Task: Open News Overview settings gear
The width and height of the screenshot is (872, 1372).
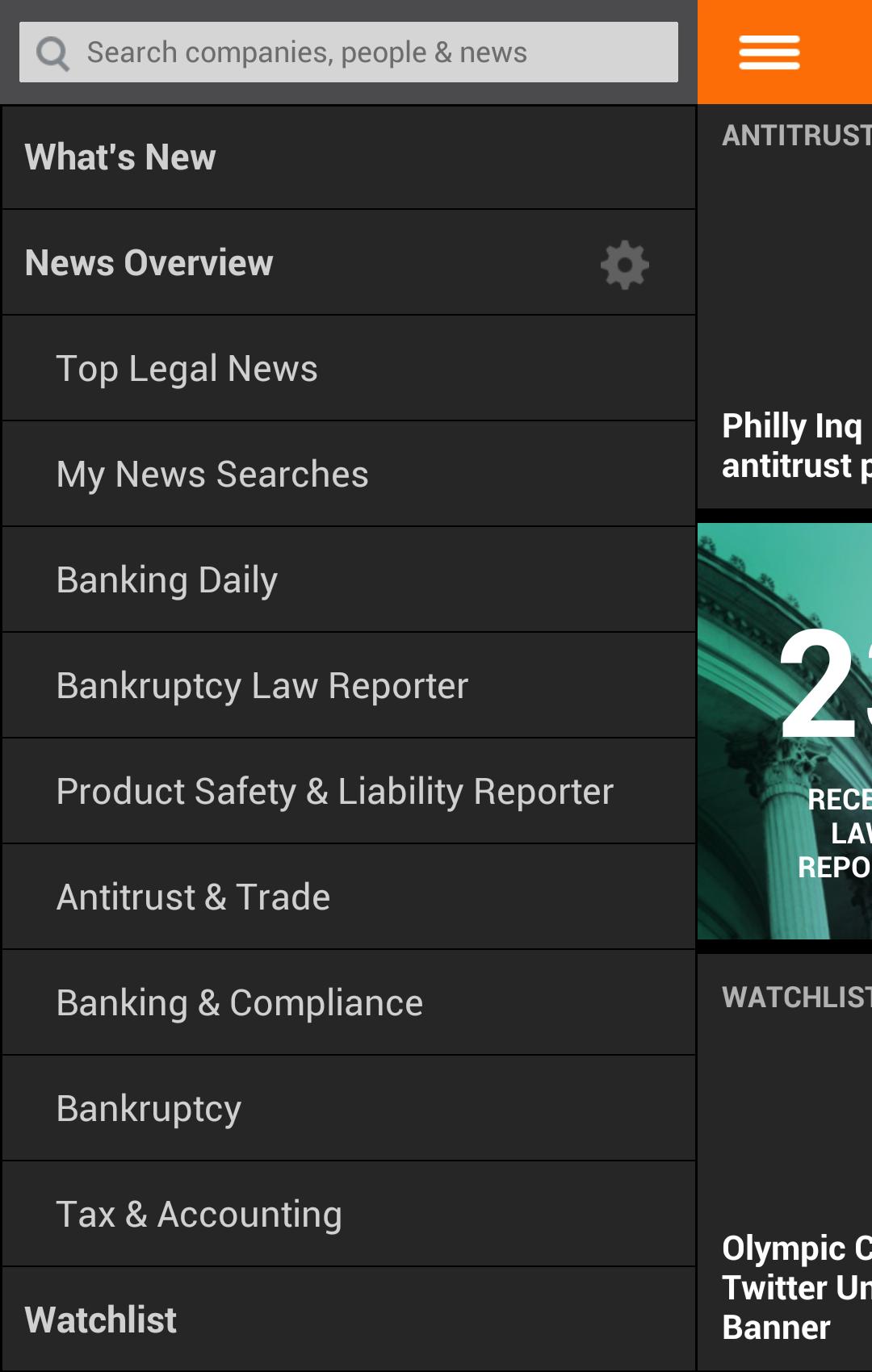Action: tap(623, 264)
